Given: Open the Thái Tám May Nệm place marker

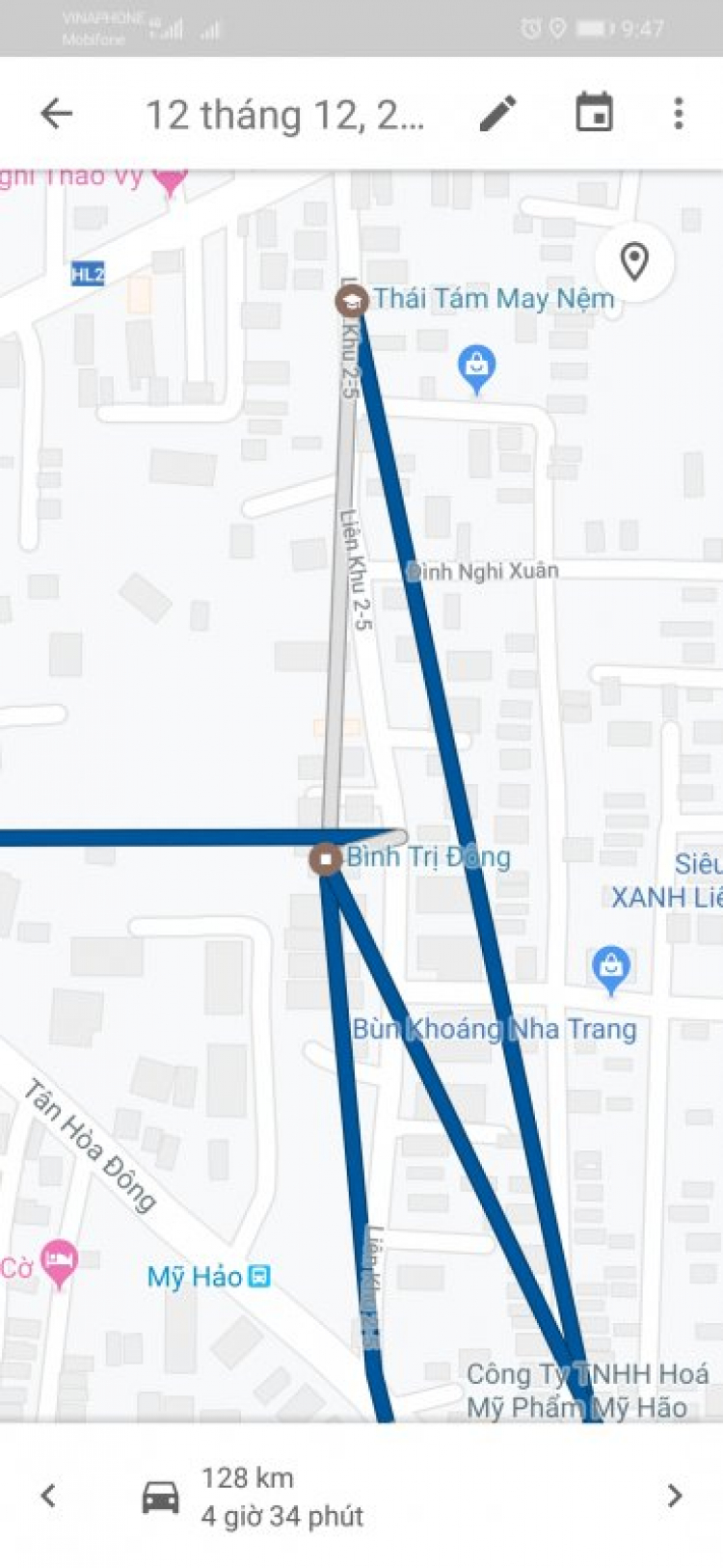Looking at the screenshot, I should click(352, 301).
